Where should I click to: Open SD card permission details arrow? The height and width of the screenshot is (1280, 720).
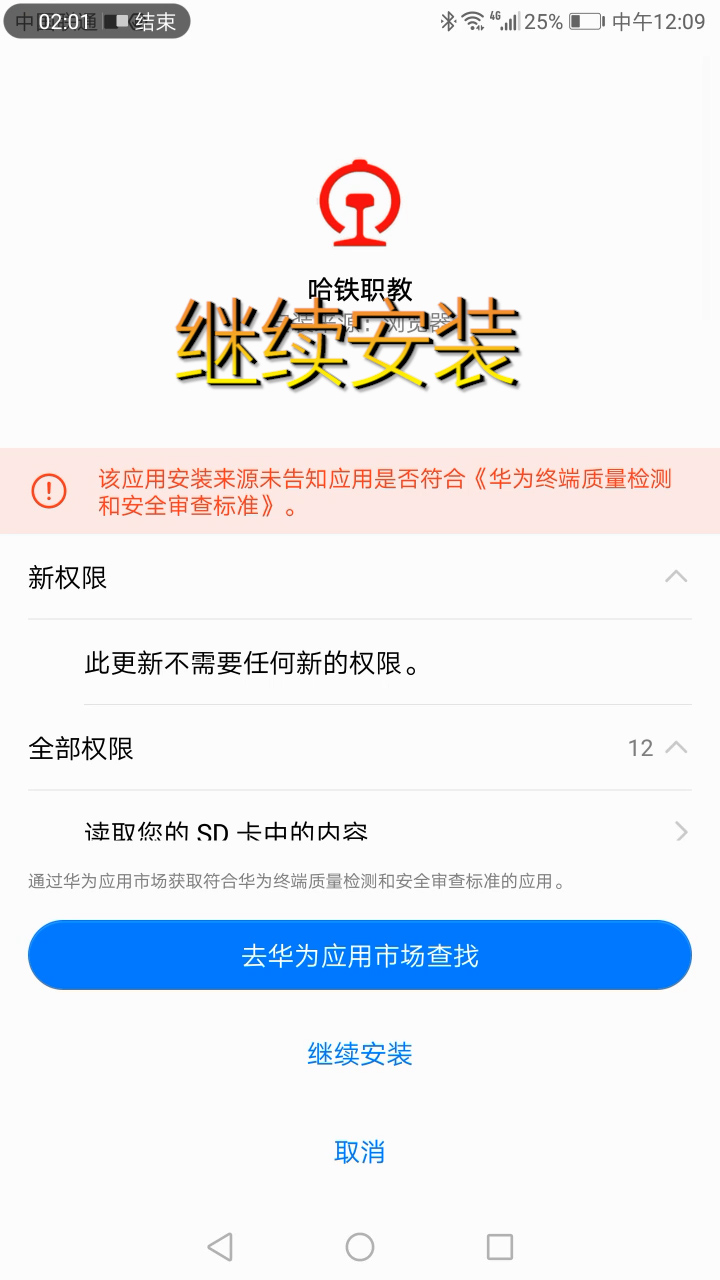pyautogui.click(x=681, y=831)
